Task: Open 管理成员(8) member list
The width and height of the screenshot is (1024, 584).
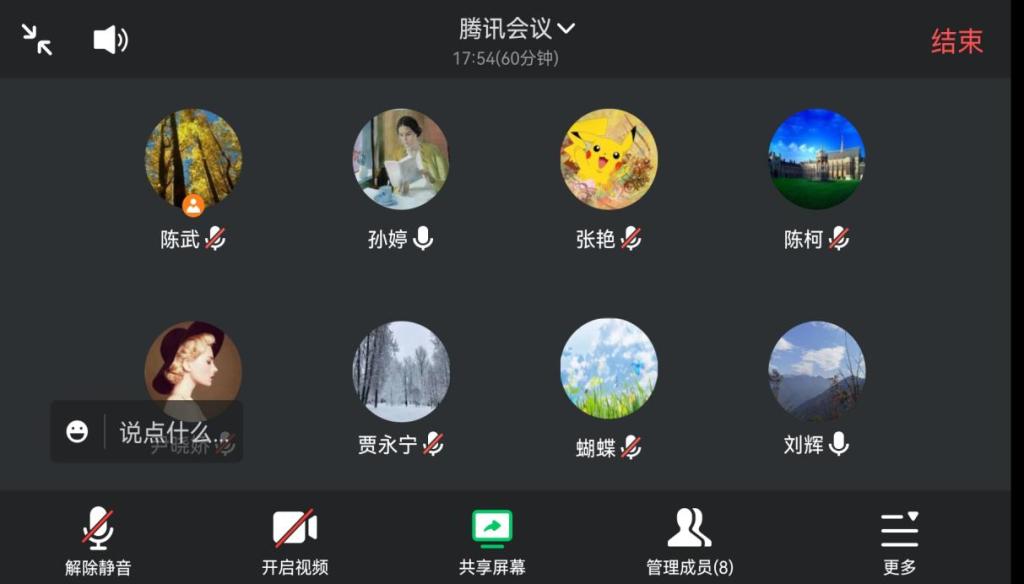Action: pos(689,541)
